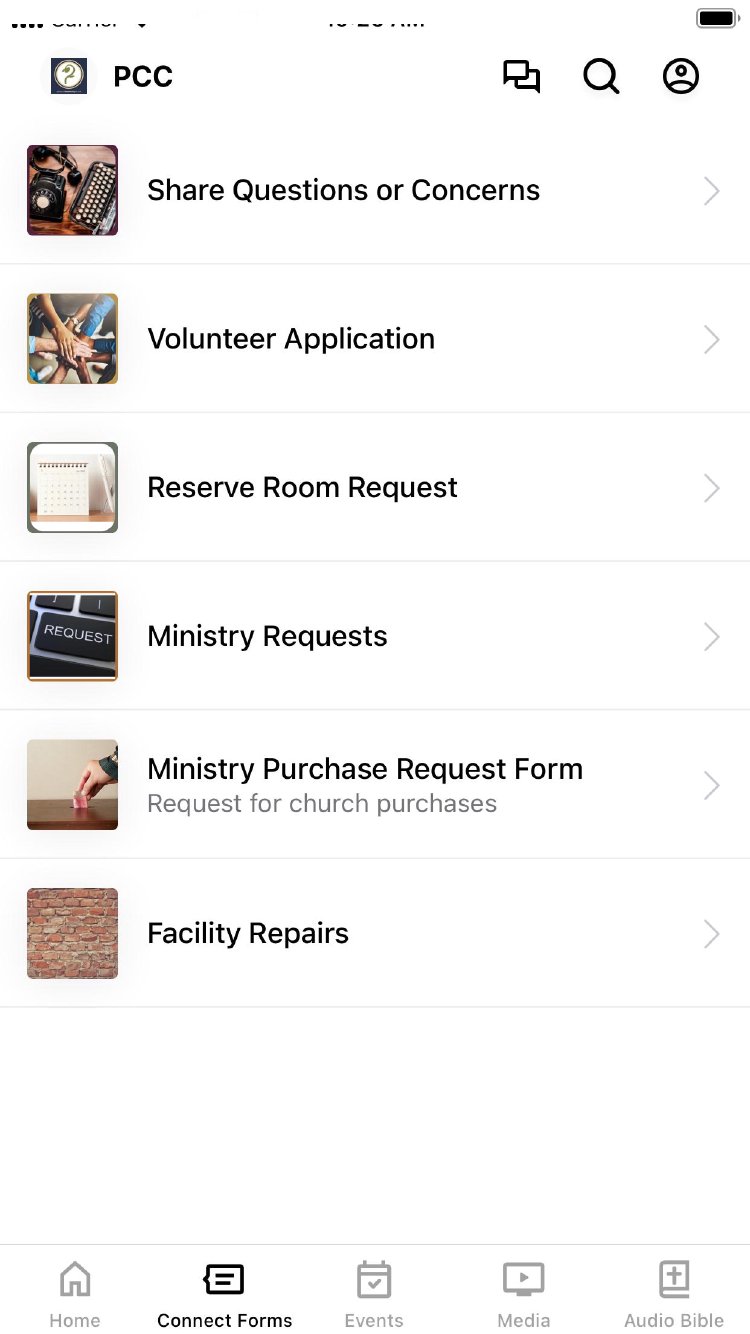
Task: Switch to the Home tab
Action: tap(75, 1294)
